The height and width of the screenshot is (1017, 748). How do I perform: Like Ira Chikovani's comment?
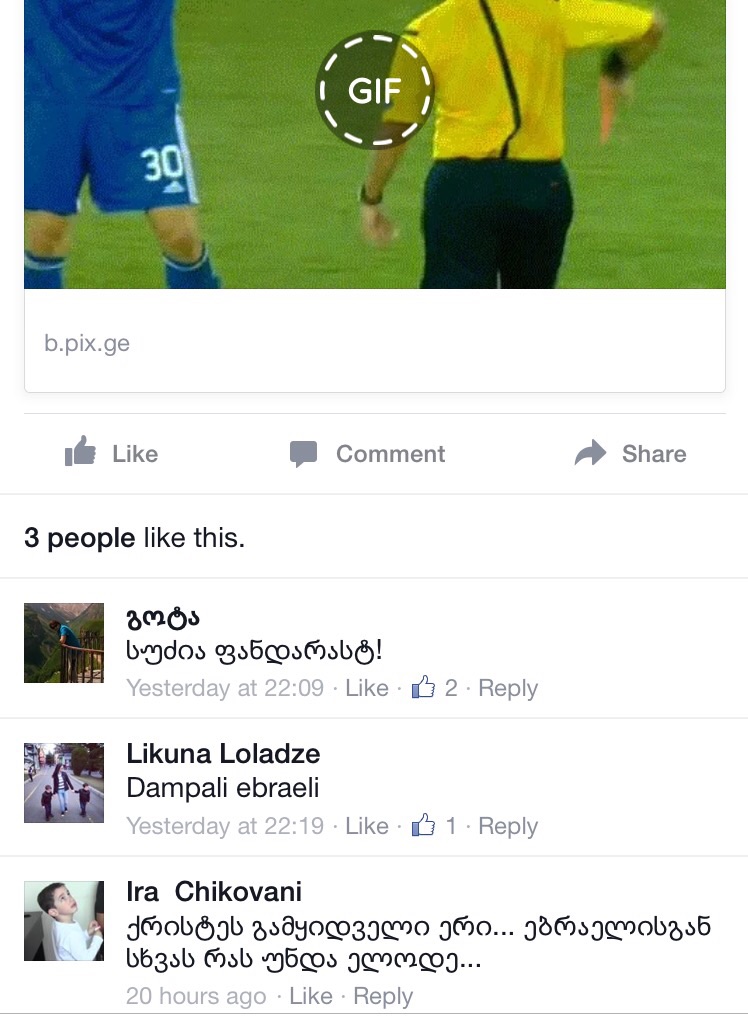click(x=310, y=996)
